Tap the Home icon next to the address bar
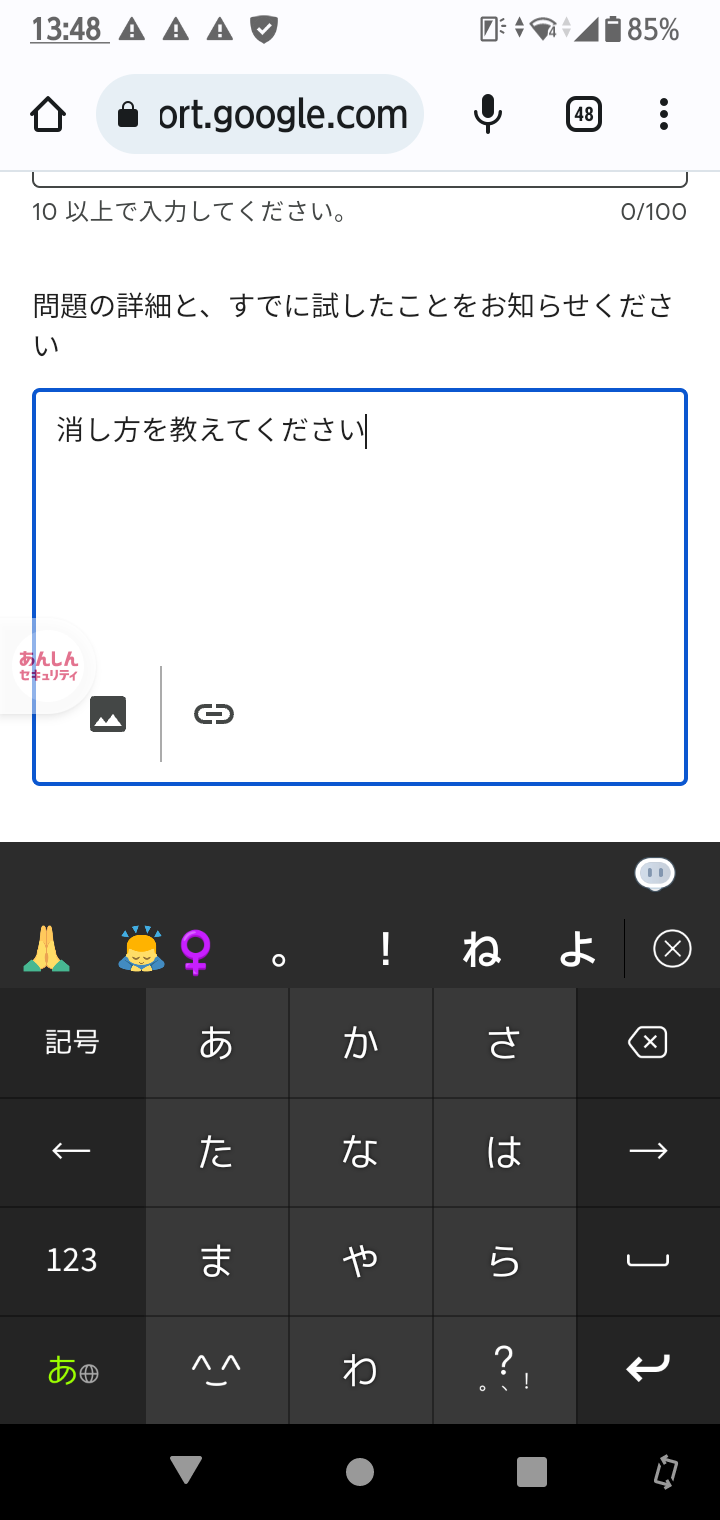This screenshot has width=720, height=1520. pyautogui.click(x=48, y=113)
